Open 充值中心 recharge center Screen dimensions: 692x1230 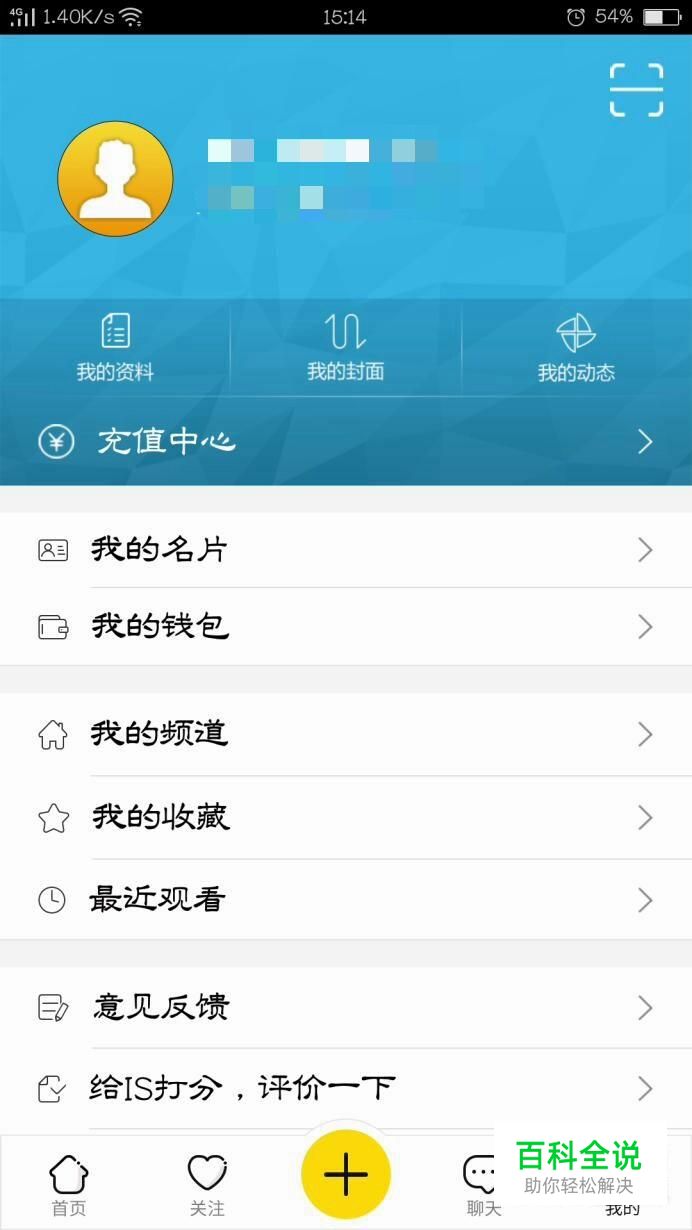[345, 441]
